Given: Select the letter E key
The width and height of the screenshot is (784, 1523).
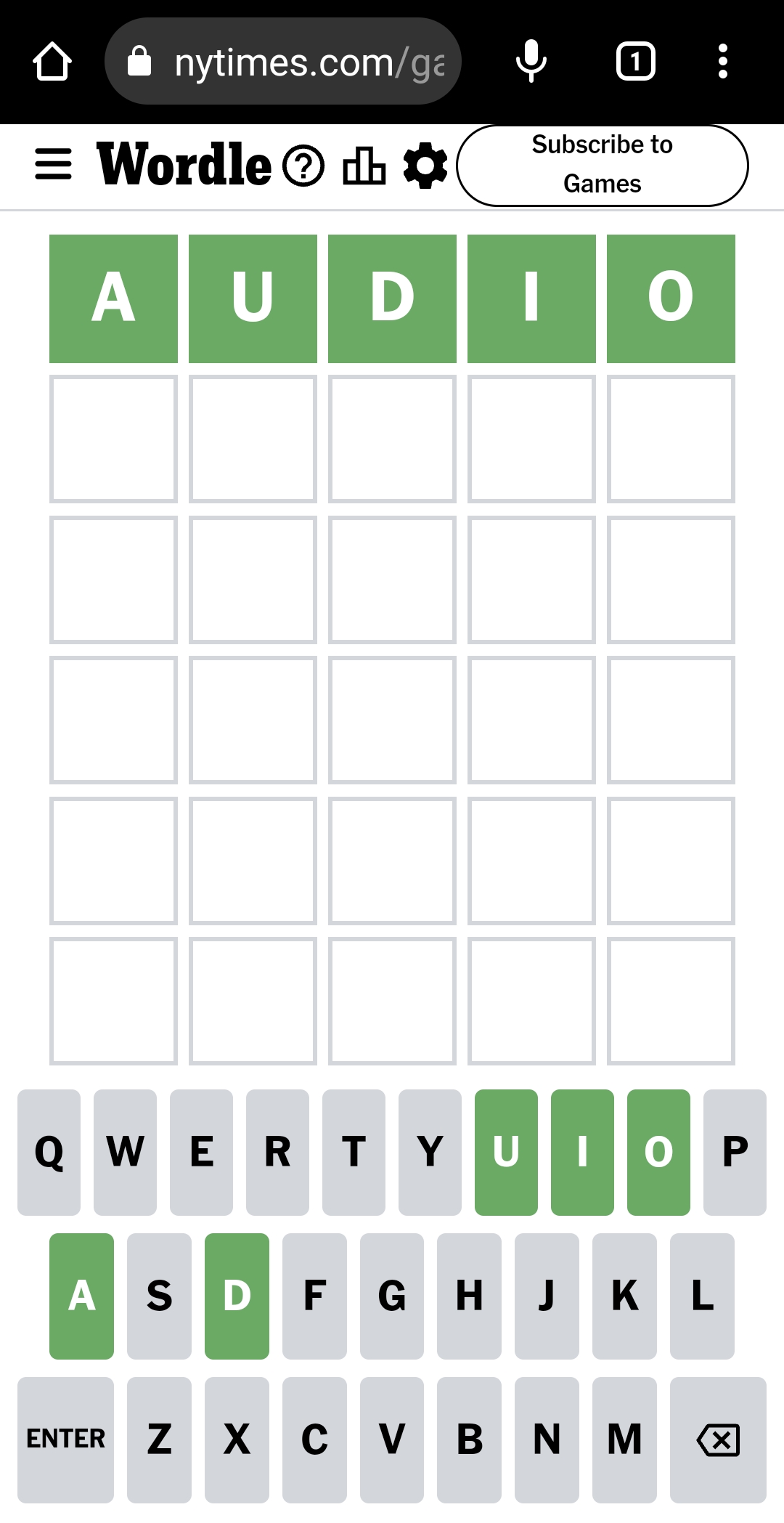Looking at the screenshot, I should click(x=201, y=1152).
